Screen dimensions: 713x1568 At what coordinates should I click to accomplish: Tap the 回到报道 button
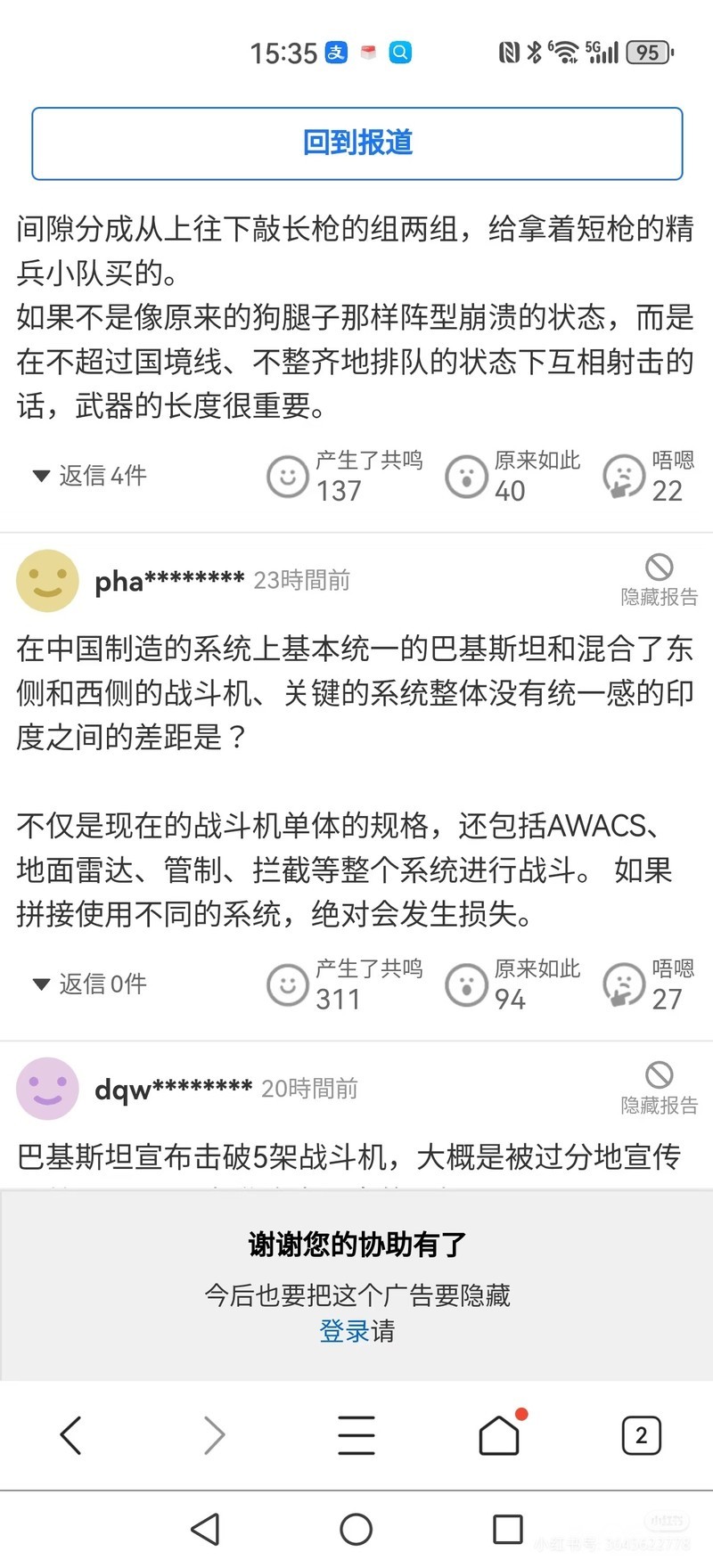click(x=356, y=143)
